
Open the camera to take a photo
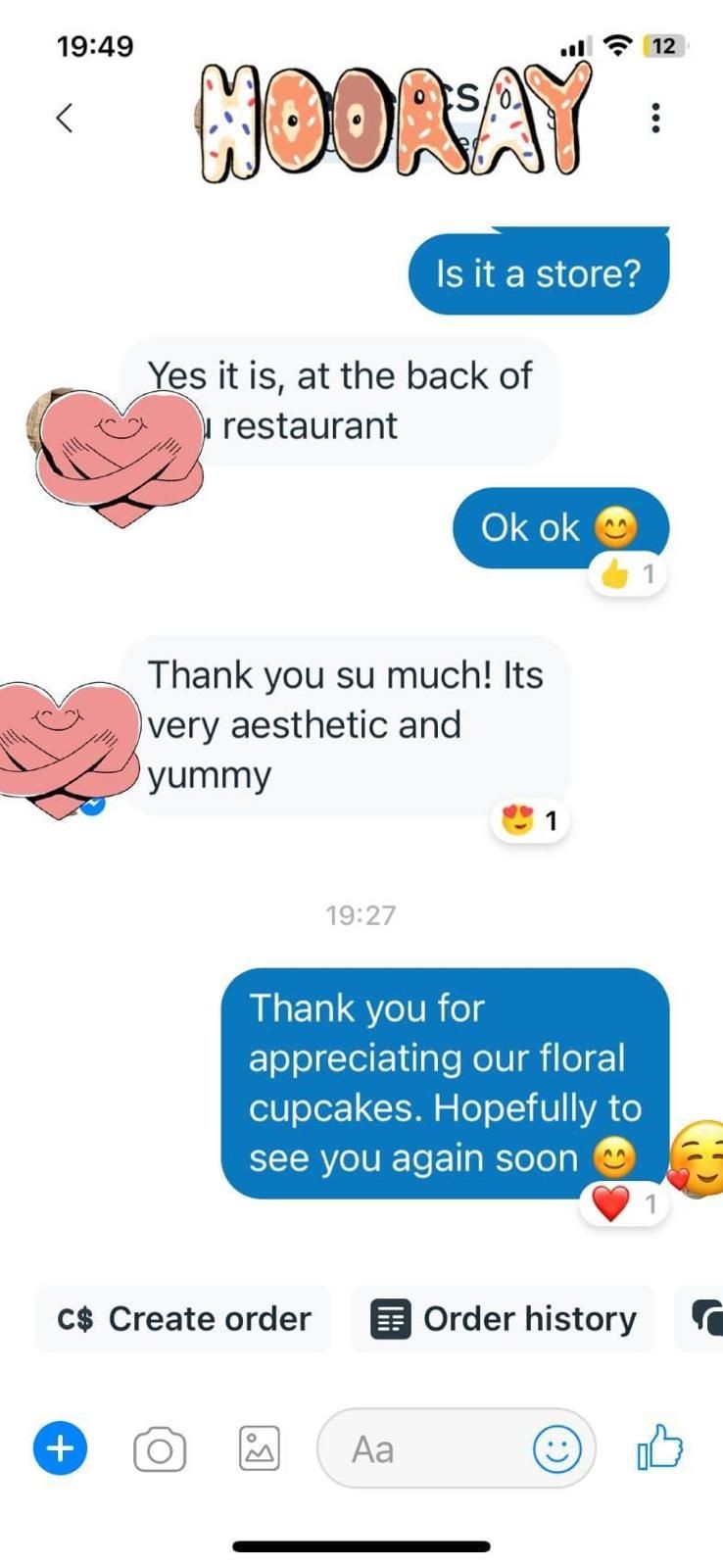click(160, 1449)
